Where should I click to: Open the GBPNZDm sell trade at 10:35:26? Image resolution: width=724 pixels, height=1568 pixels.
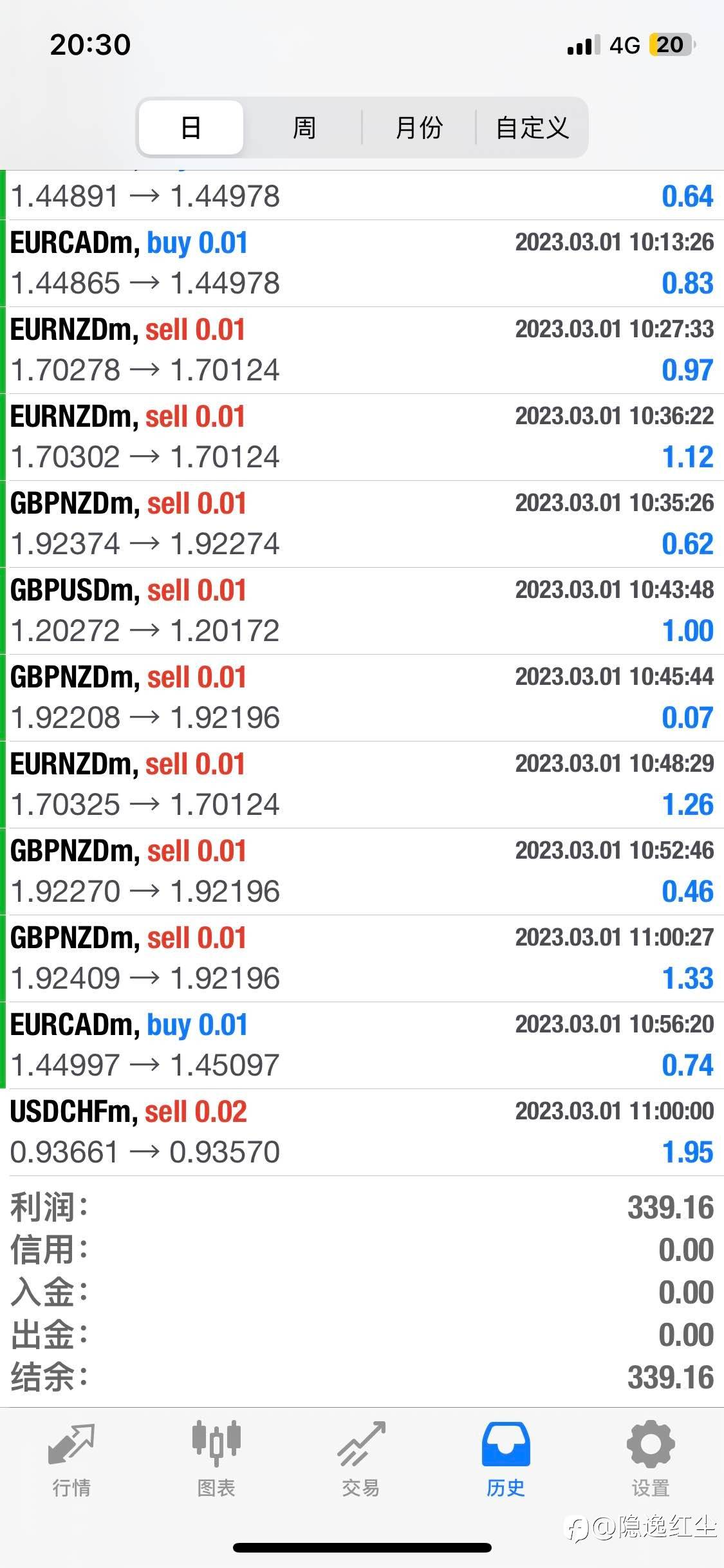coord(362,524)
